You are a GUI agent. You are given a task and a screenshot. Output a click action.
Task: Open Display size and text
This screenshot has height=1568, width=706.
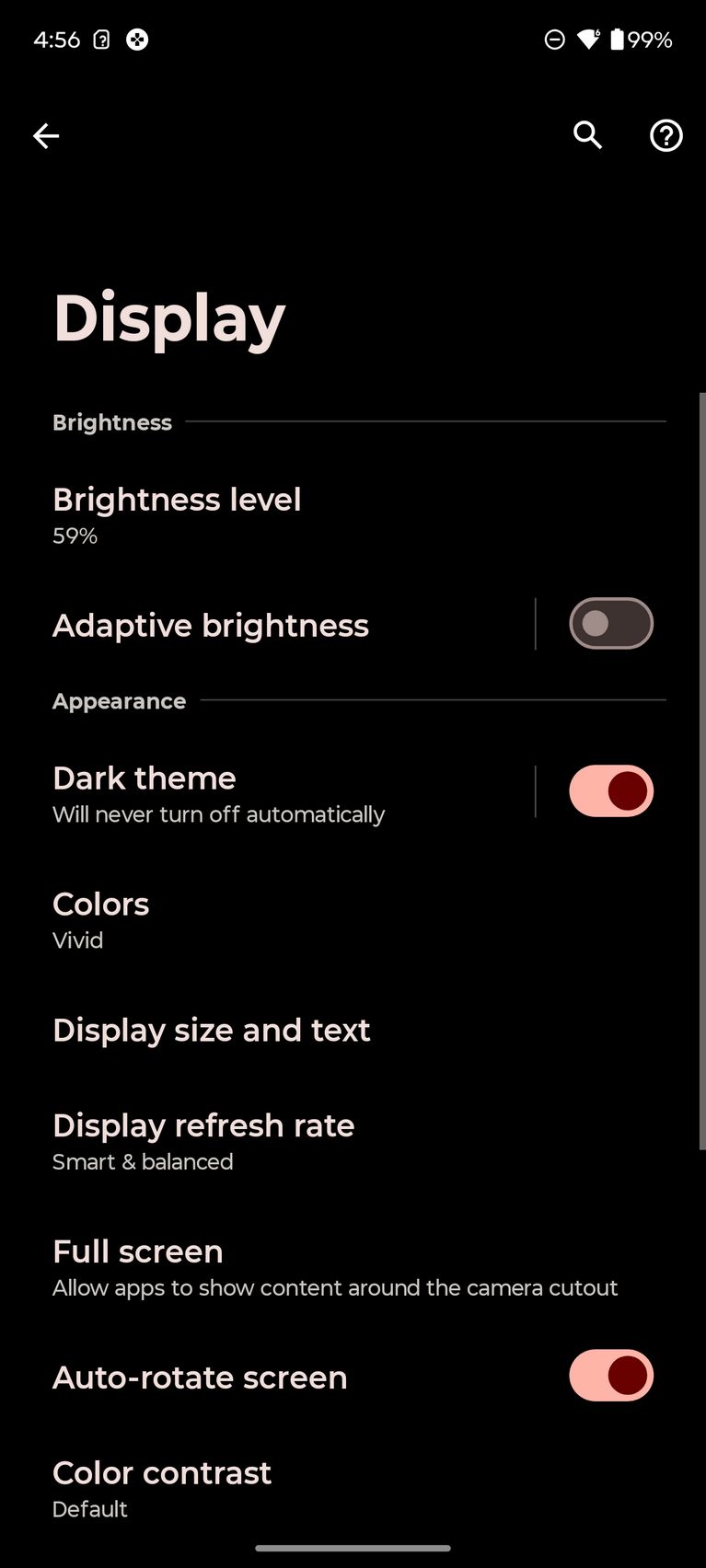pyautogui.click(x=353, y=1031)
